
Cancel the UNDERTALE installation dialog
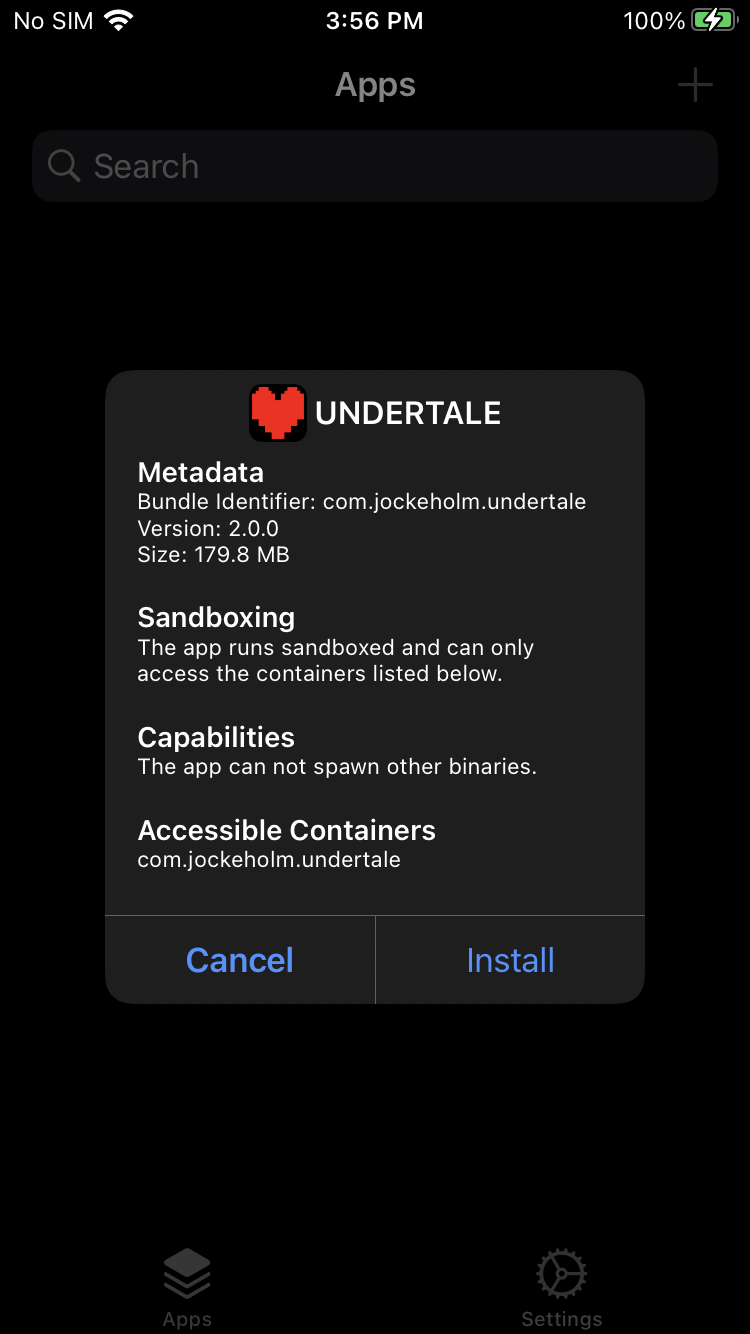(x=240, y=960)
